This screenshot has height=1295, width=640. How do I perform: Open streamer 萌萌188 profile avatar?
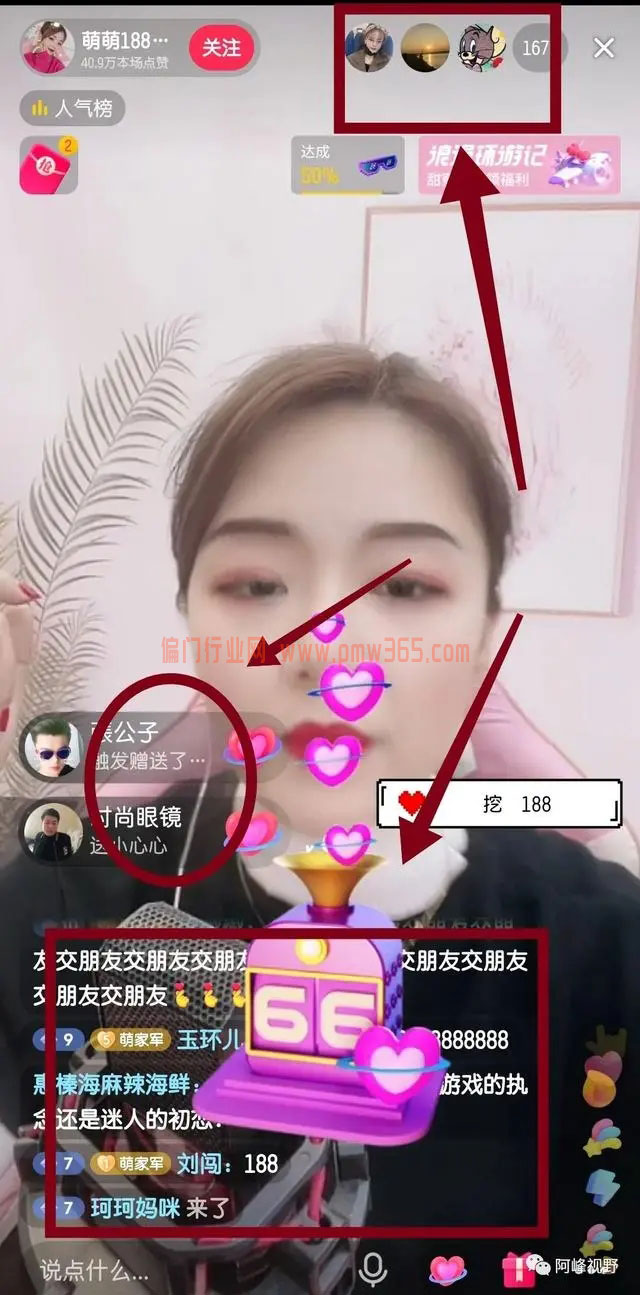pyautogui.click(x=47, y=47)
